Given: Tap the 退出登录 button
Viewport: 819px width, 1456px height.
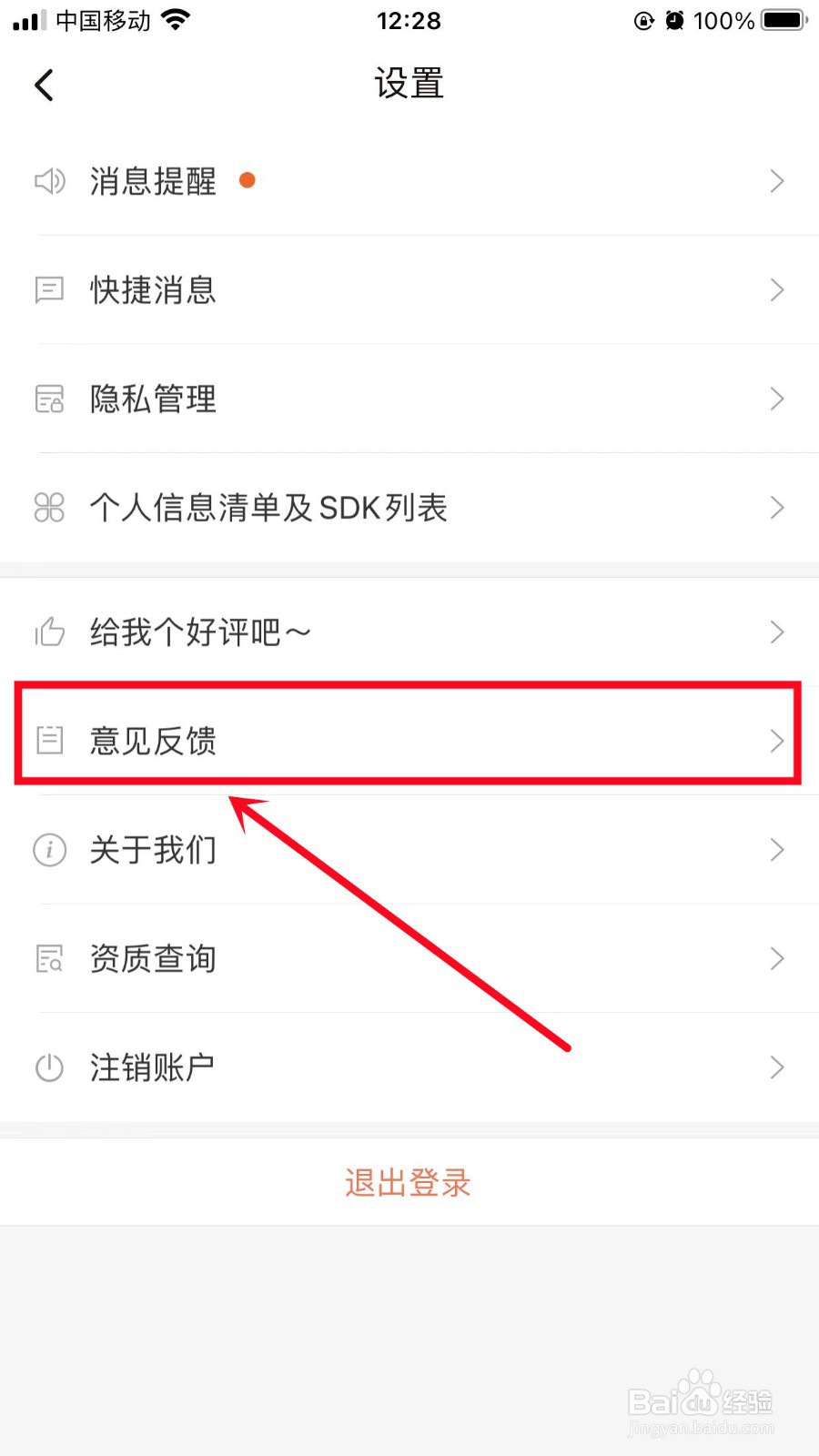Looking at the screenshot, I should pyautogui.click(x=408, y=1182).
